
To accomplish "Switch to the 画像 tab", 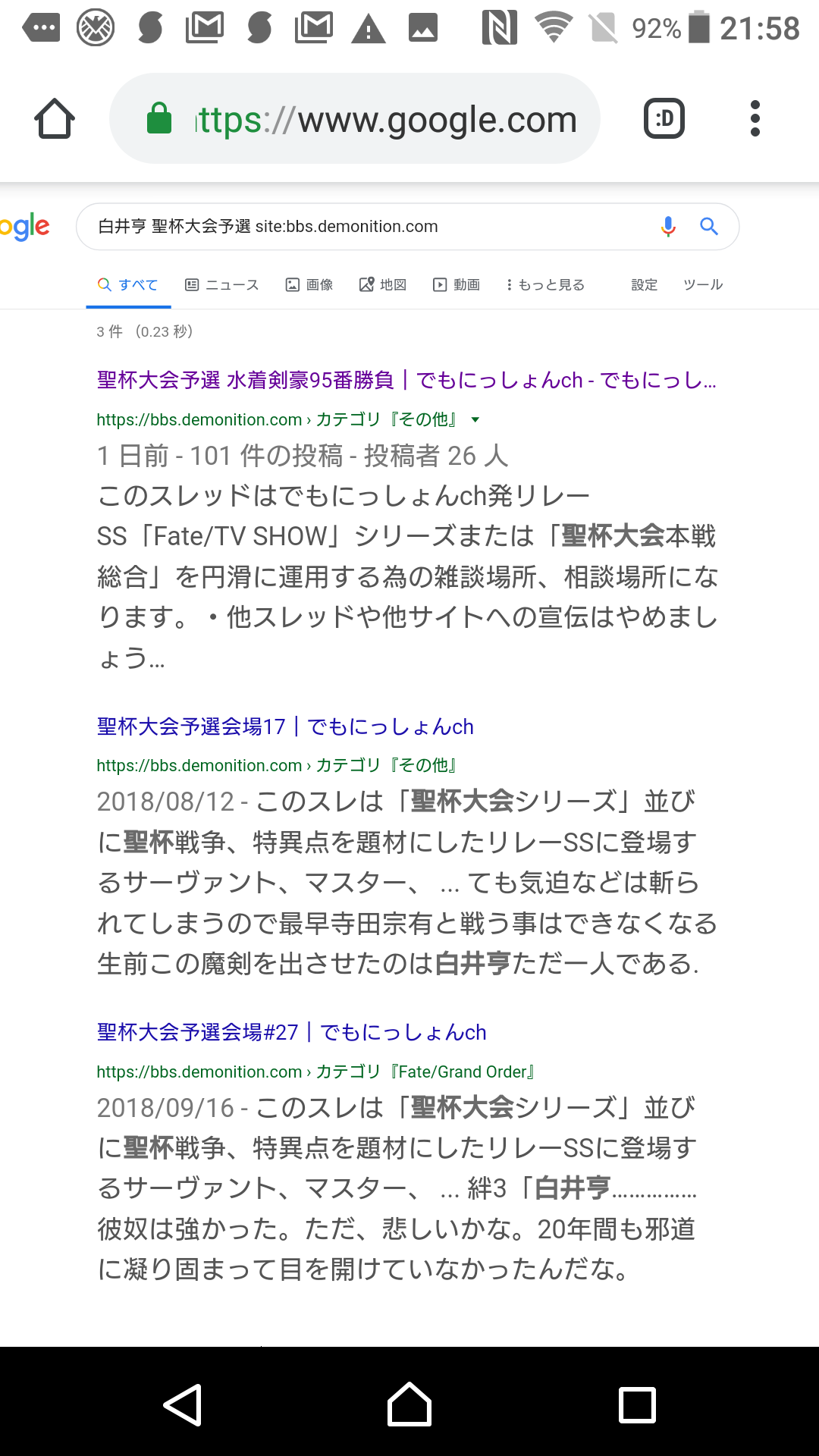I will click(309, 285).
